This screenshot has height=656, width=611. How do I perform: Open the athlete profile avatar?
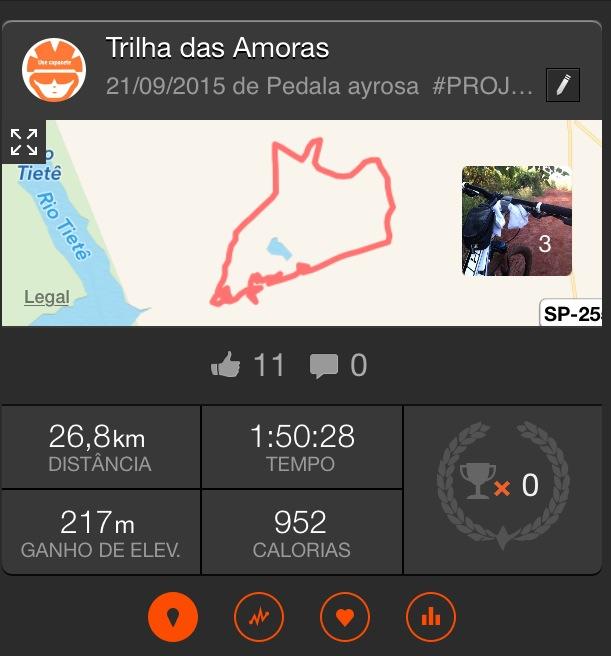coord(54,69)
